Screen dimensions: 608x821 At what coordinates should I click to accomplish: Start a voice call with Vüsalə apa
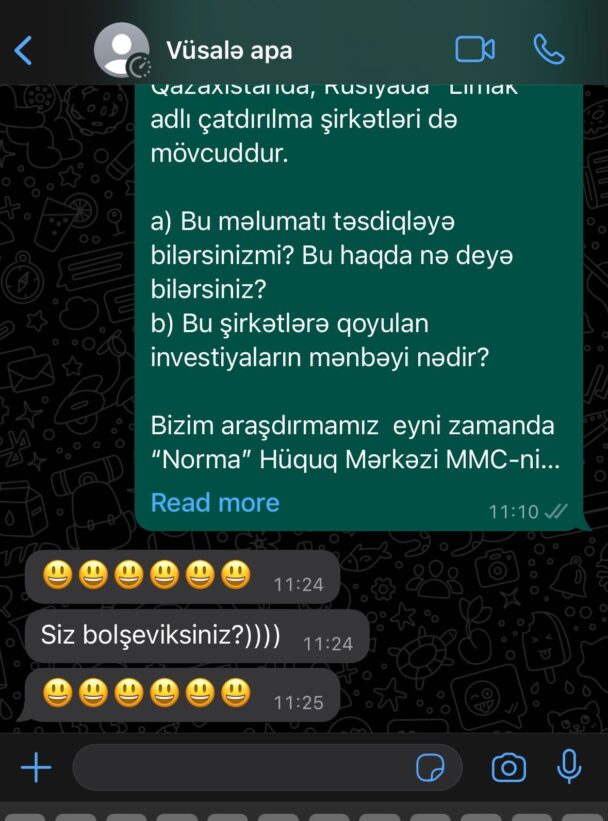(548, 50)
